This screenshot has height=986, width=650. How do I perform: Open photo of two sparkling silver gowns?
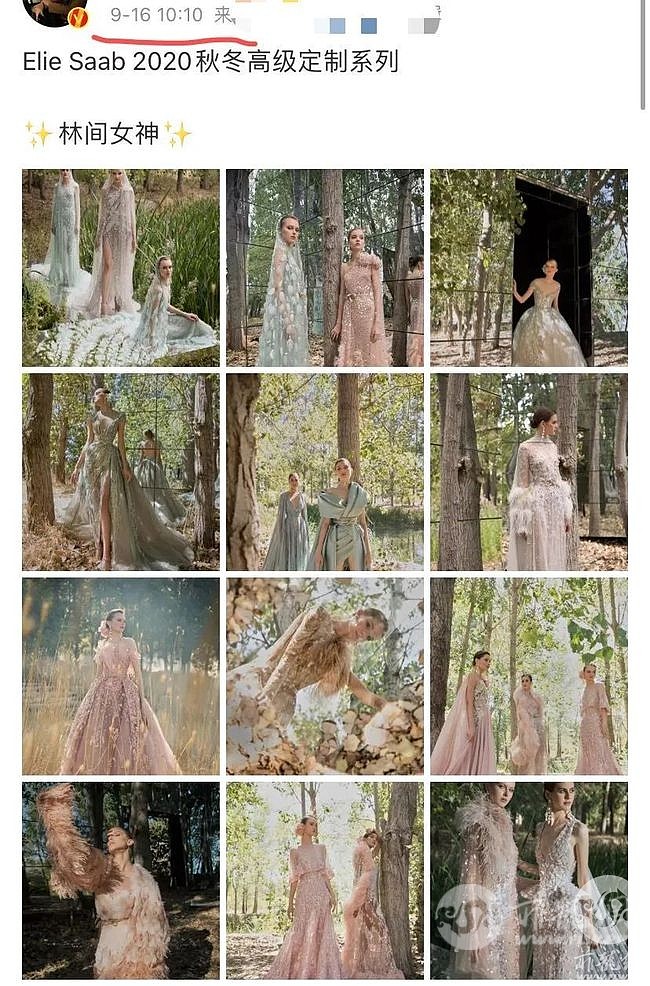point(529,880)
